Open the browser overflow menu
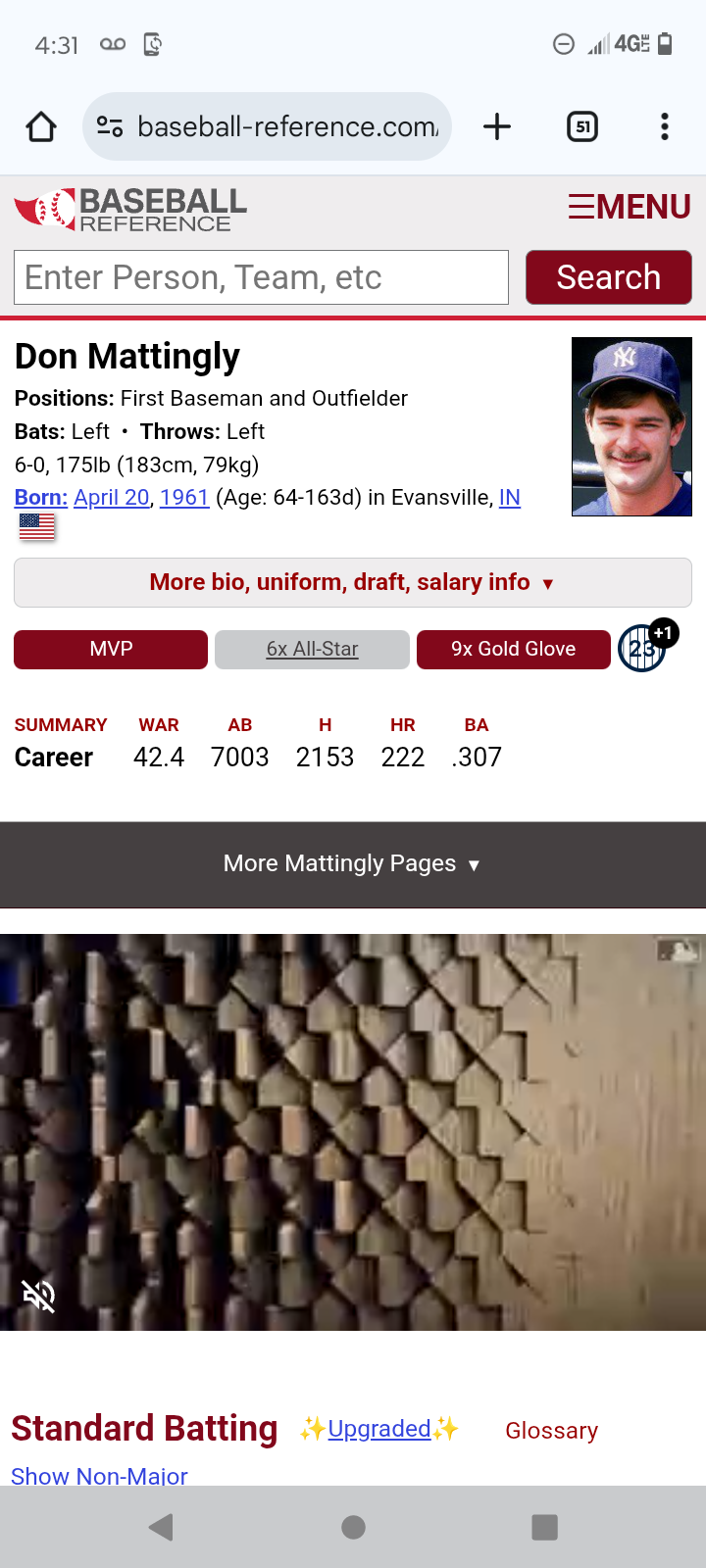The image size is (706, 1568). tap(665, 126)
